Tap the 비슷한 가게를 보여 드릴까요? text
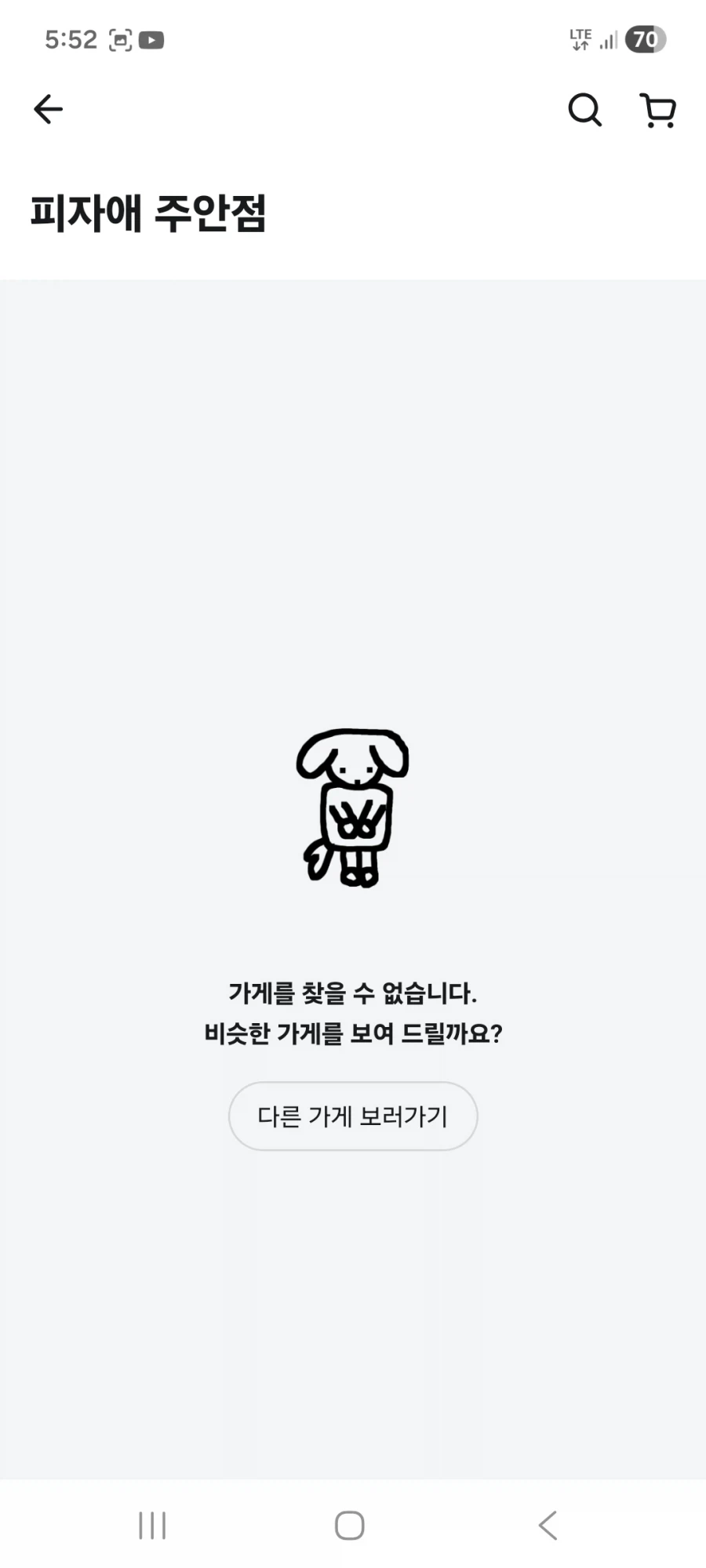Screen dimensions: 706x1568 click(352, 1033)
